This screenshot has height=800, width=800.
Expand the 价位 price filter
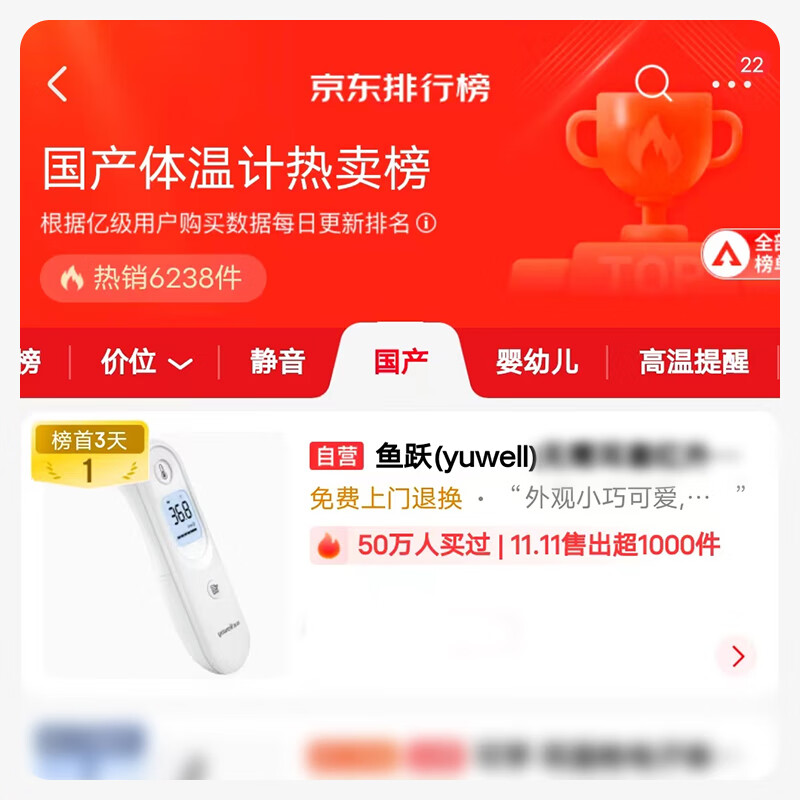click(x=146, y=362)
